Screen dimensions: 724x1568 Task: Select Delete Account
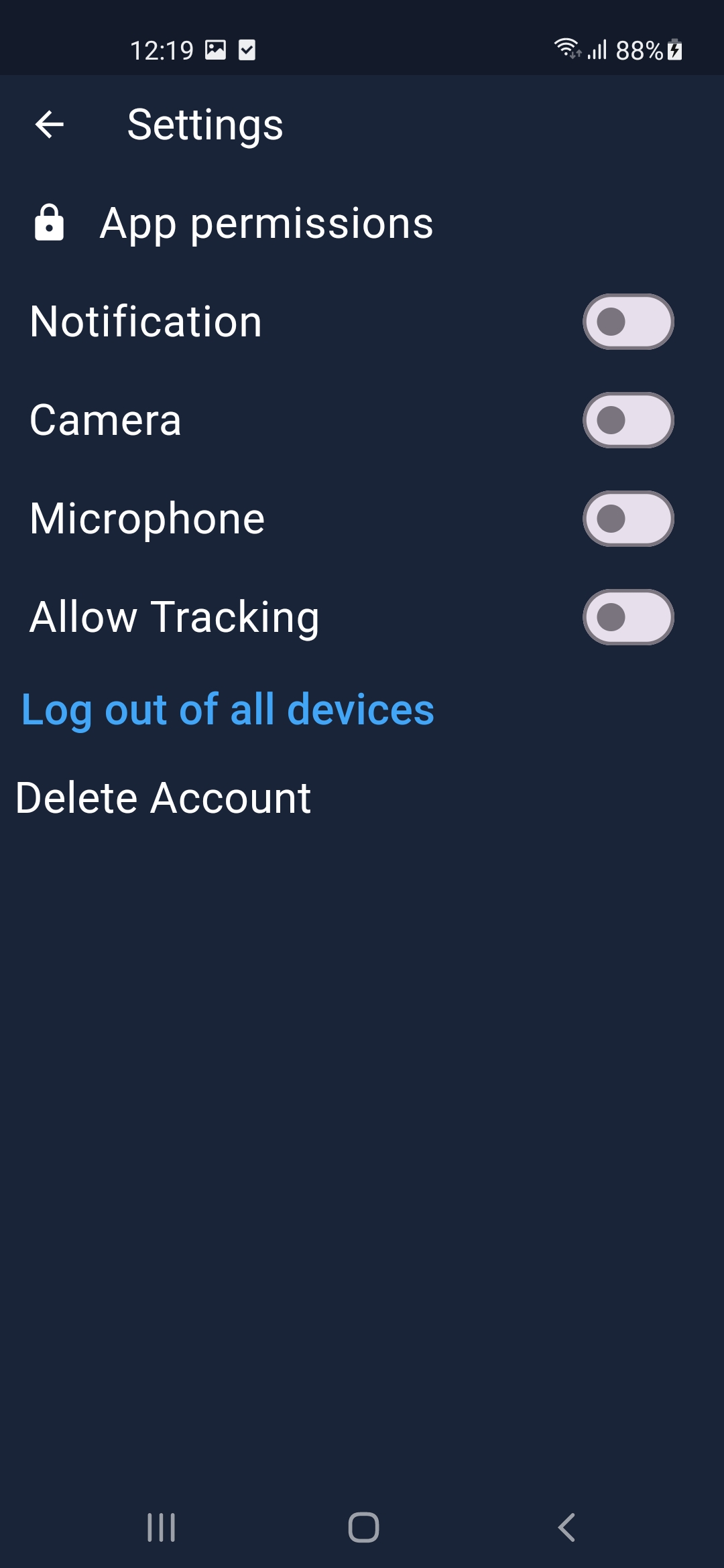[164, 798]
